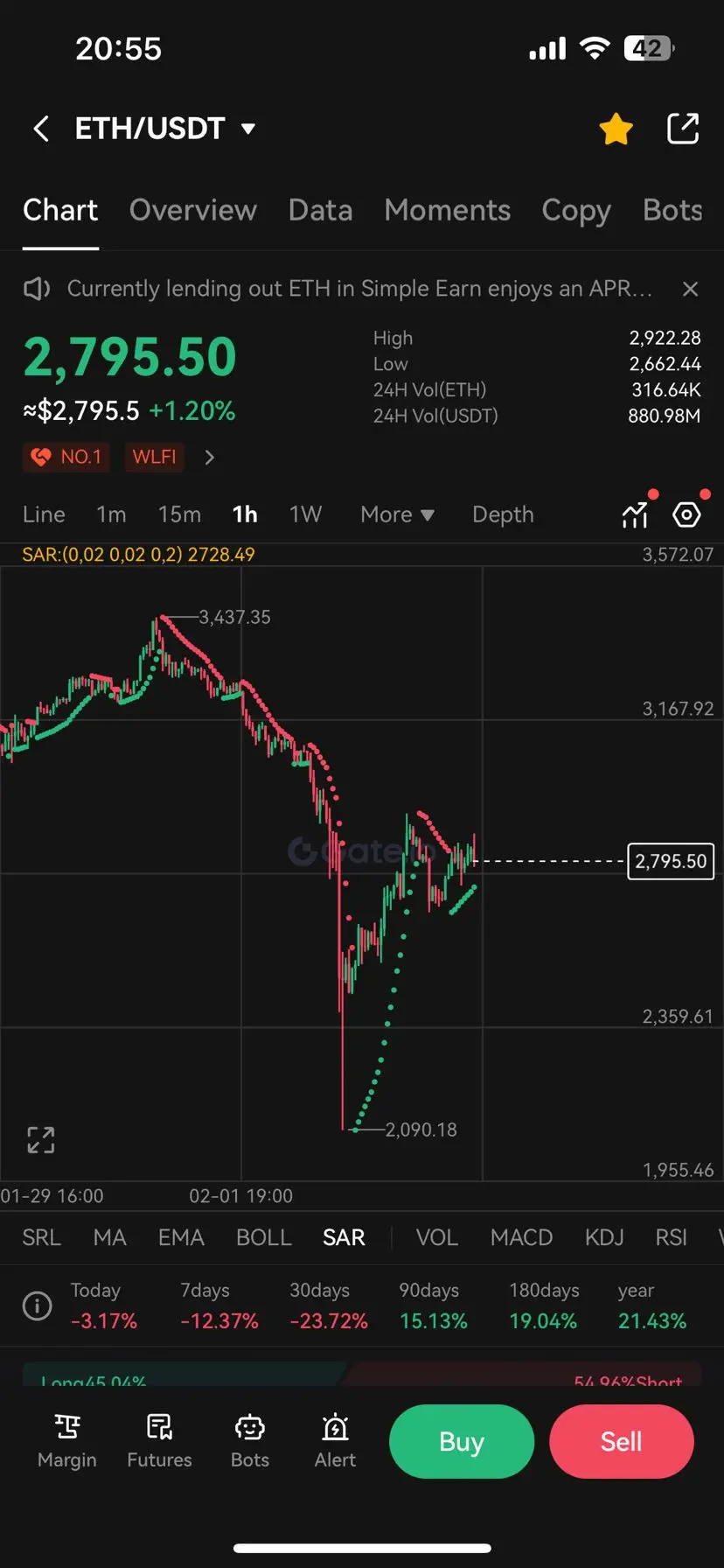Viewport: 724px width, 1568px height.
Task: Go back using the top-left arrow
Action: [40, 129]
